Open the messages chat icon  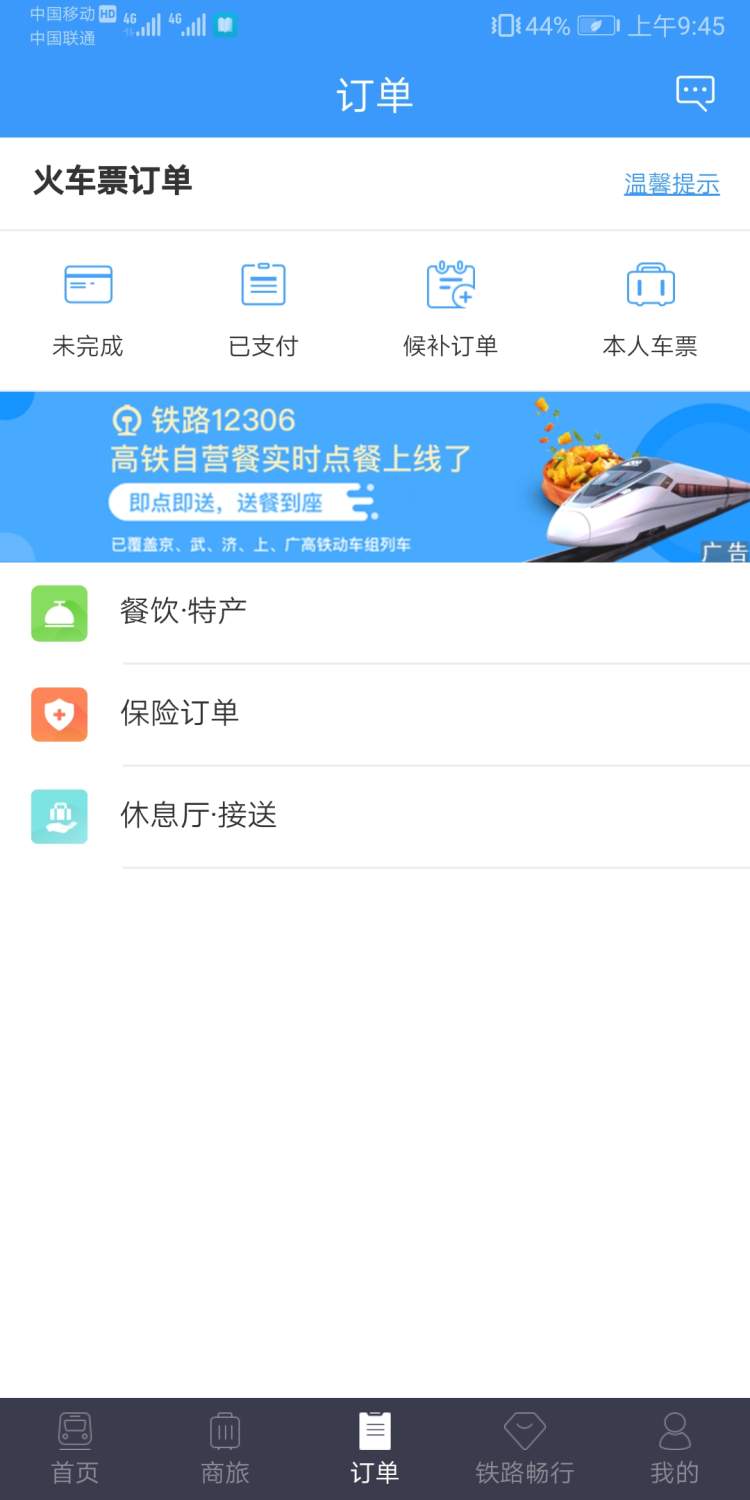pos(695,93)
